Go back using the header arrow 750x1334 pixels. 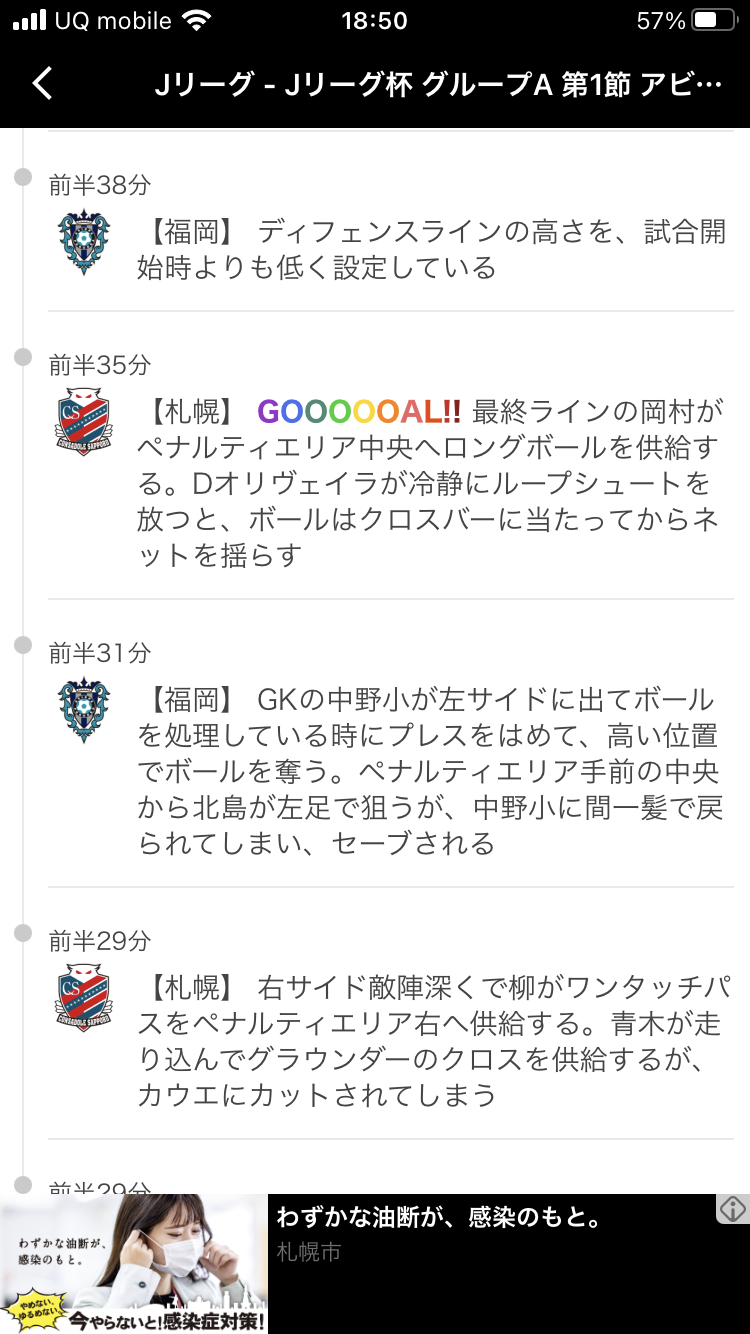click(42, 84)
